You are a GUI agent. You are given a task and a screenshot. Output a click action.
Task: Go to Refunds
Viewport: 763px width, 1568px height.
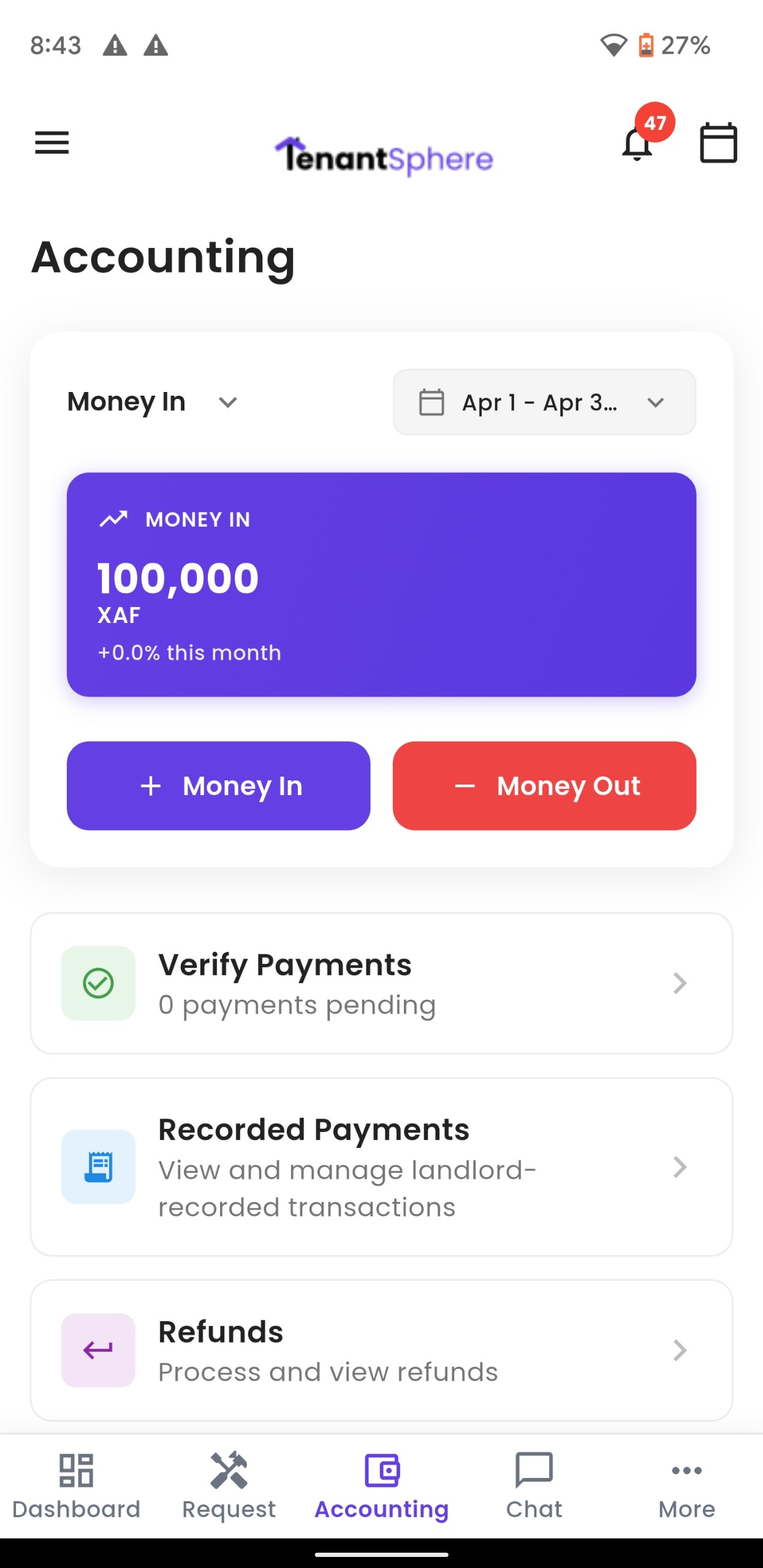tap(381, 1350)
